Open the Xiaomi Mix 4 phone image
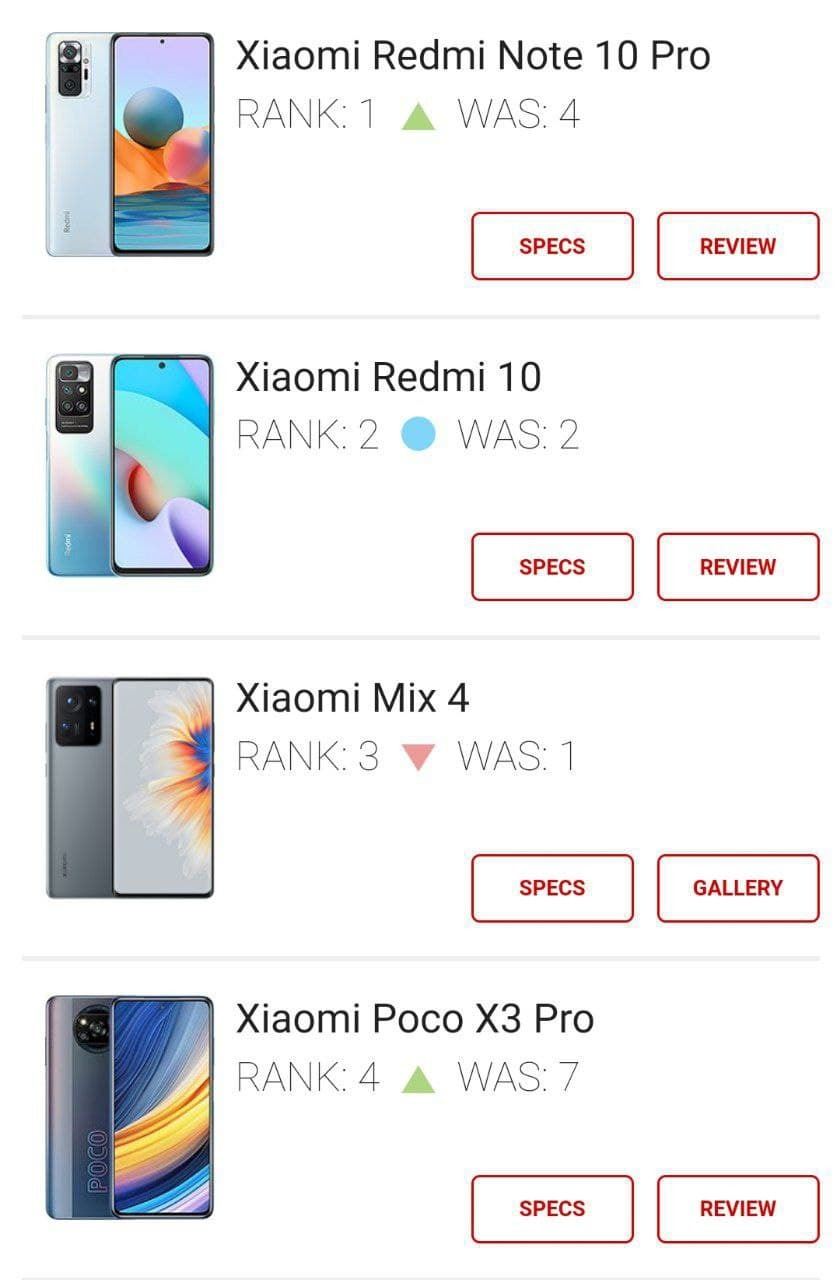Image resolution: width=840 pixels, height=1280 pixels. [x=129, y=787]
